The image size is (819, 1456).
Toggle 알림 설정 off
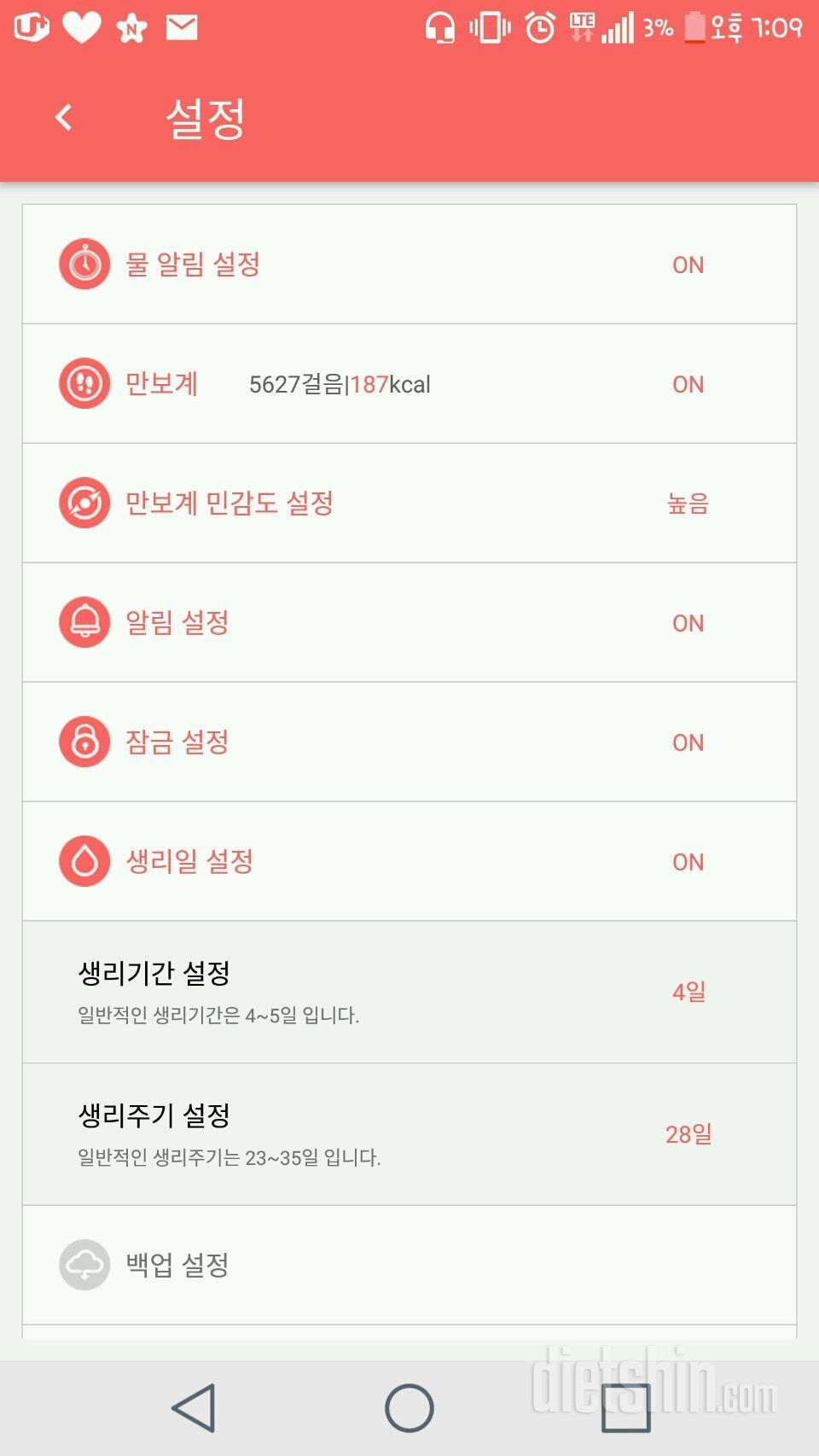[x=688, y=623]
